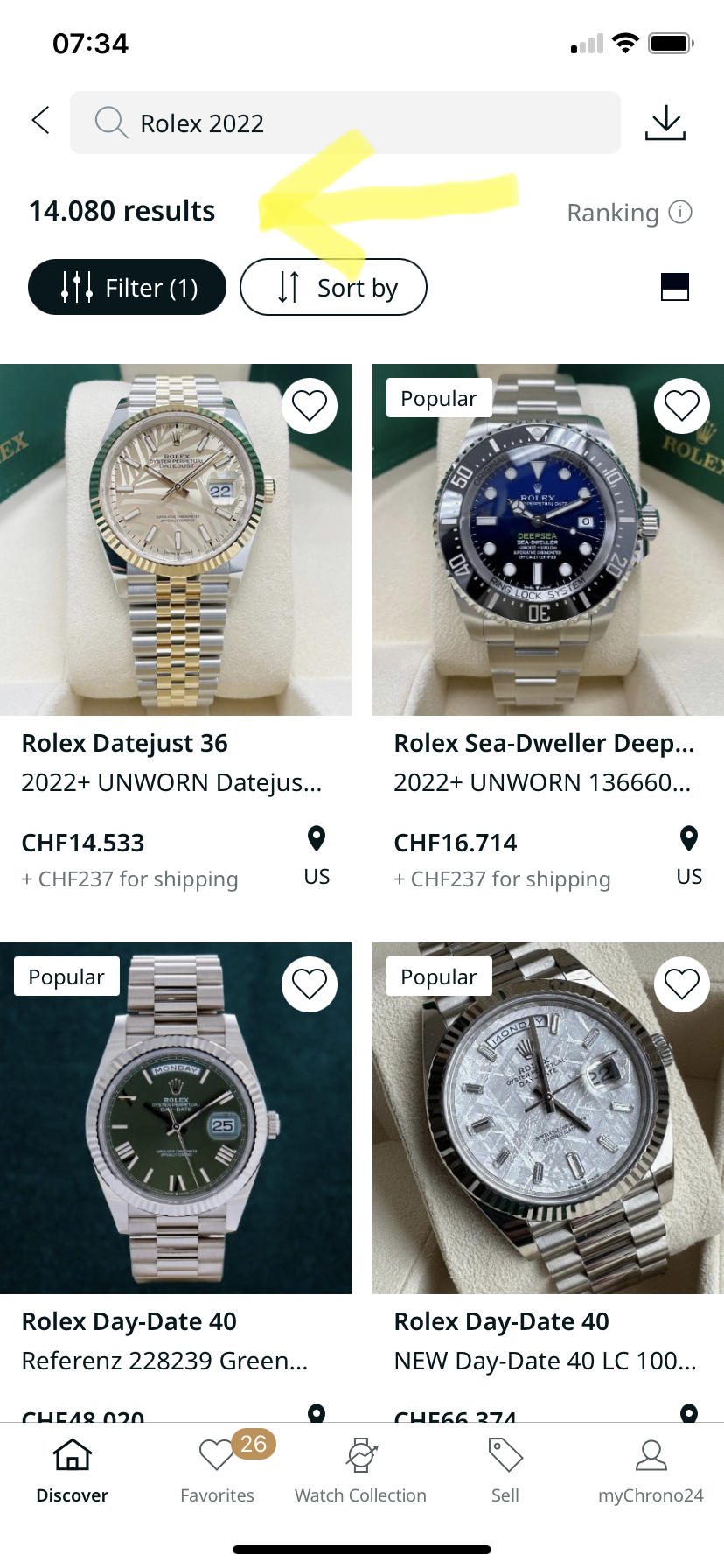Go back with the arrow icon
The image size is (724, 1568).
pyautogui.click(x=41, y=121)
